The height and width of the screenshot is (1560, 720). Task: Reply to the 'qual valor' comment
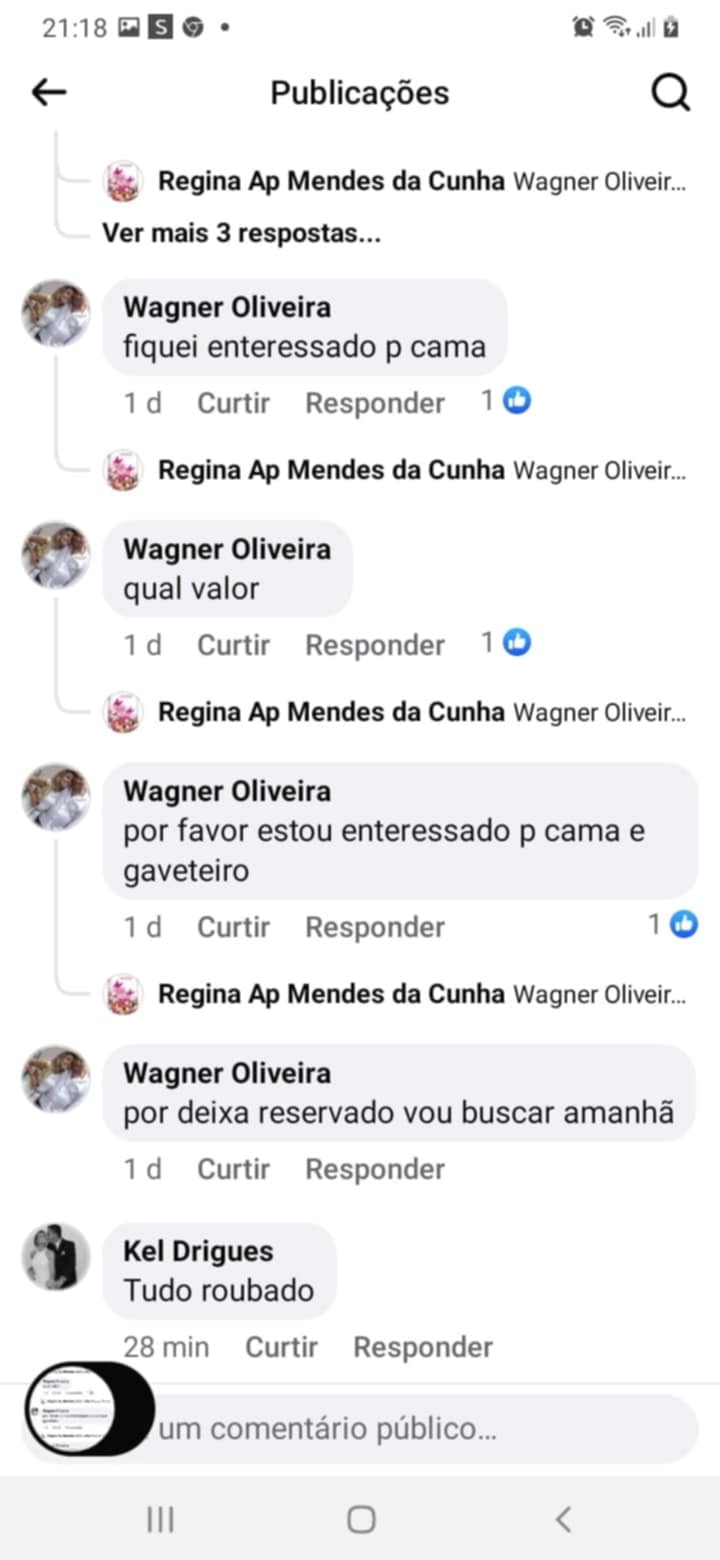coord(374,645)
